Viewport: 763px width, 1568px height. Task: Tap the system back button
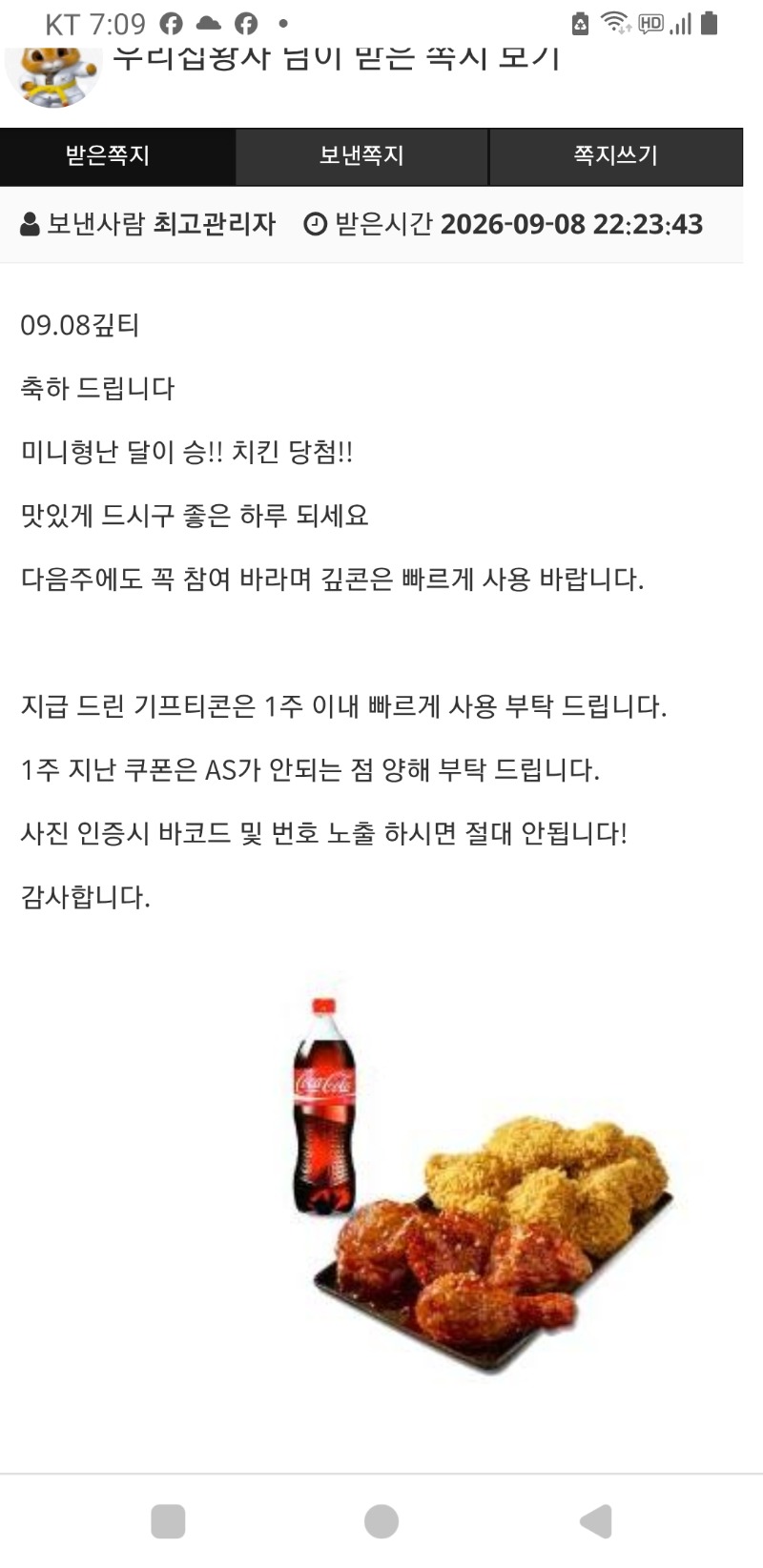[596, 1521]
